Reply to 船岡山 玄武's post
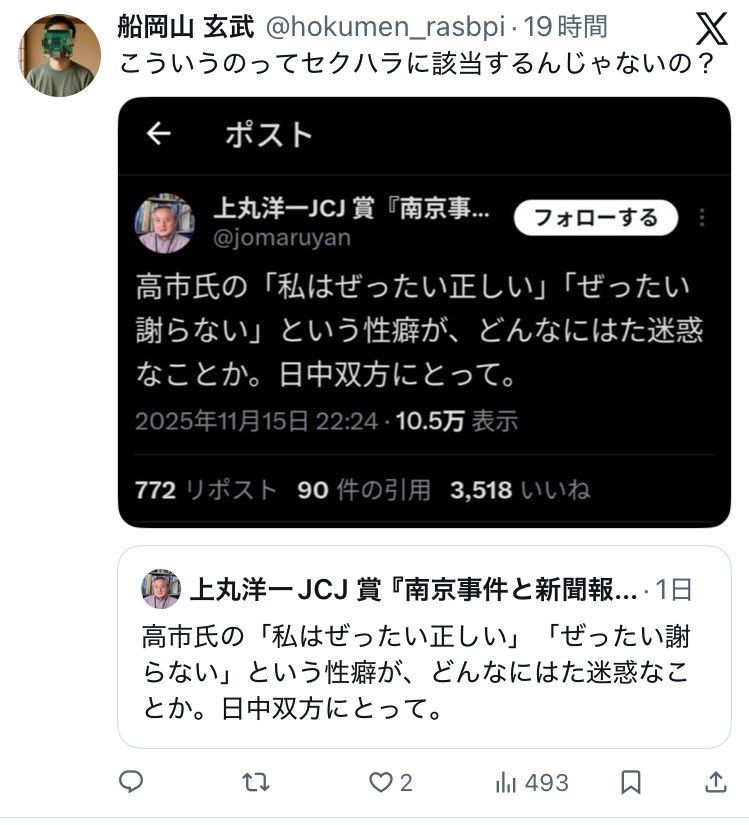The image size is (749, 825). pos(131,781)
